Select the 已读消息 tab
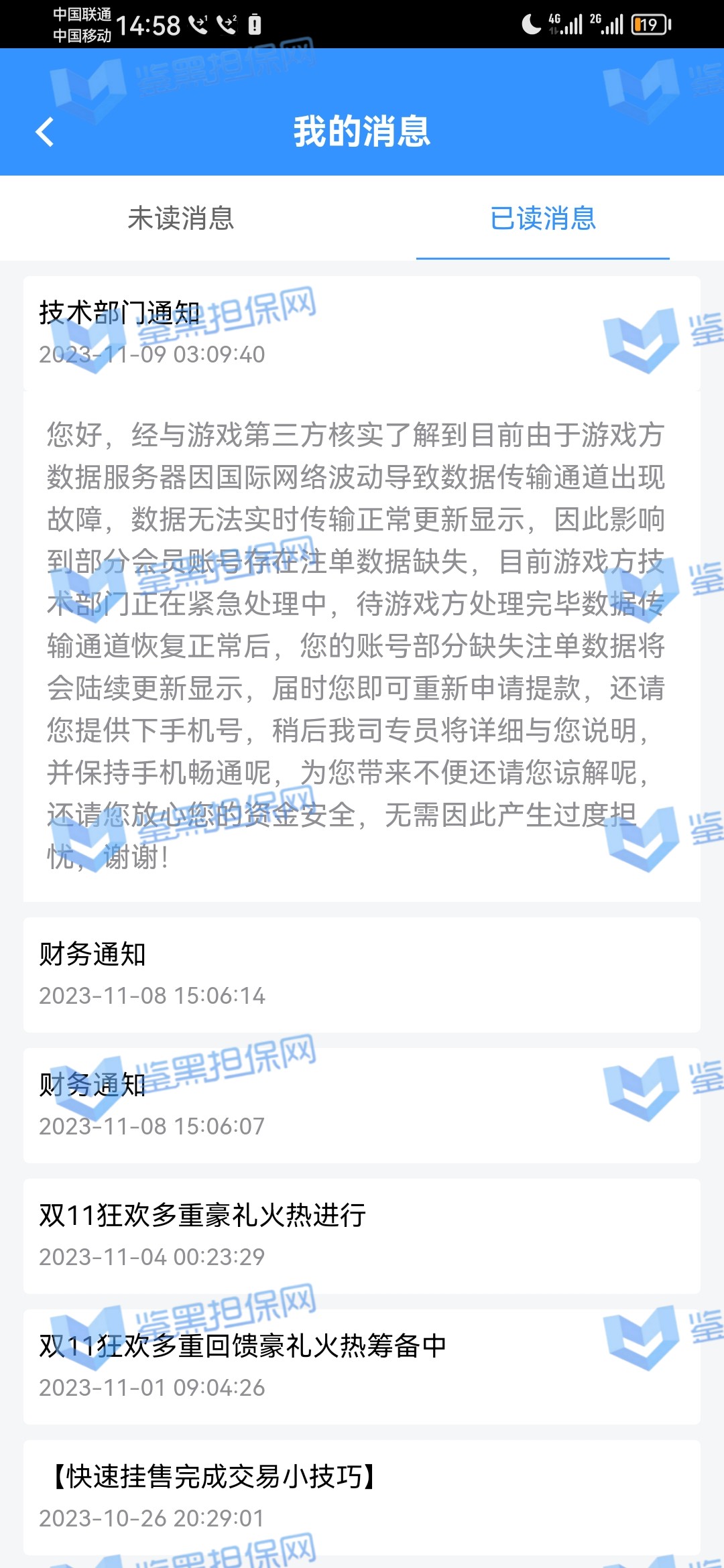Viewport: 724px width, 1568px height. coord(543,218)
